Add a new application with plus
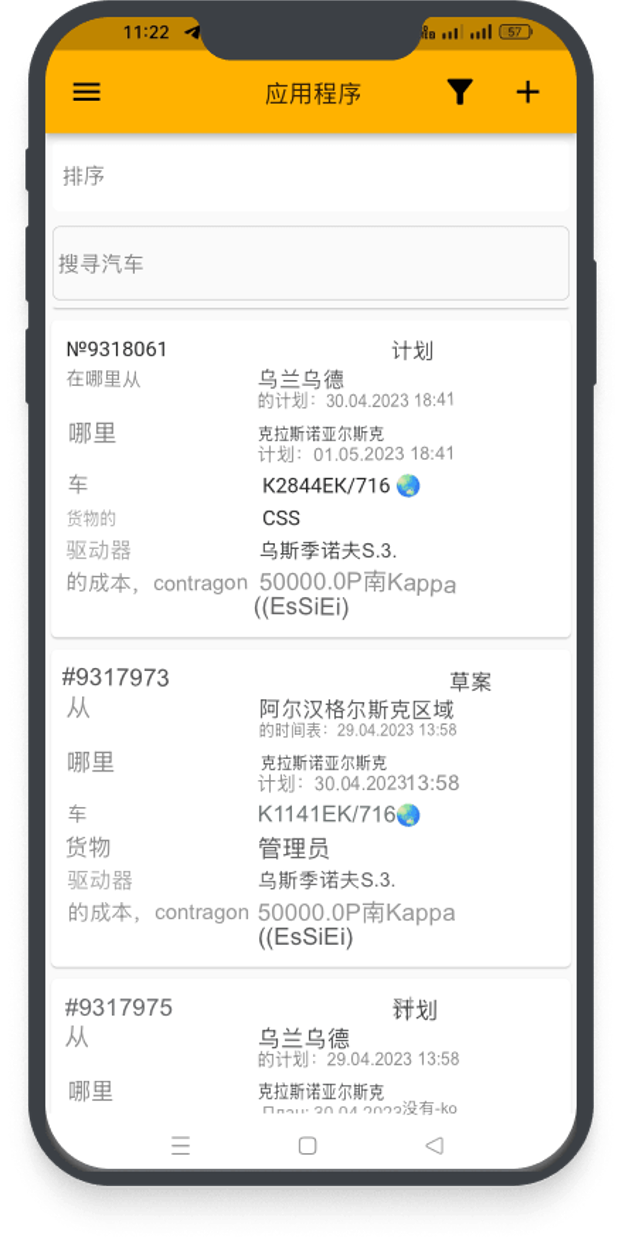622x1245 pixels. (527, 92)
